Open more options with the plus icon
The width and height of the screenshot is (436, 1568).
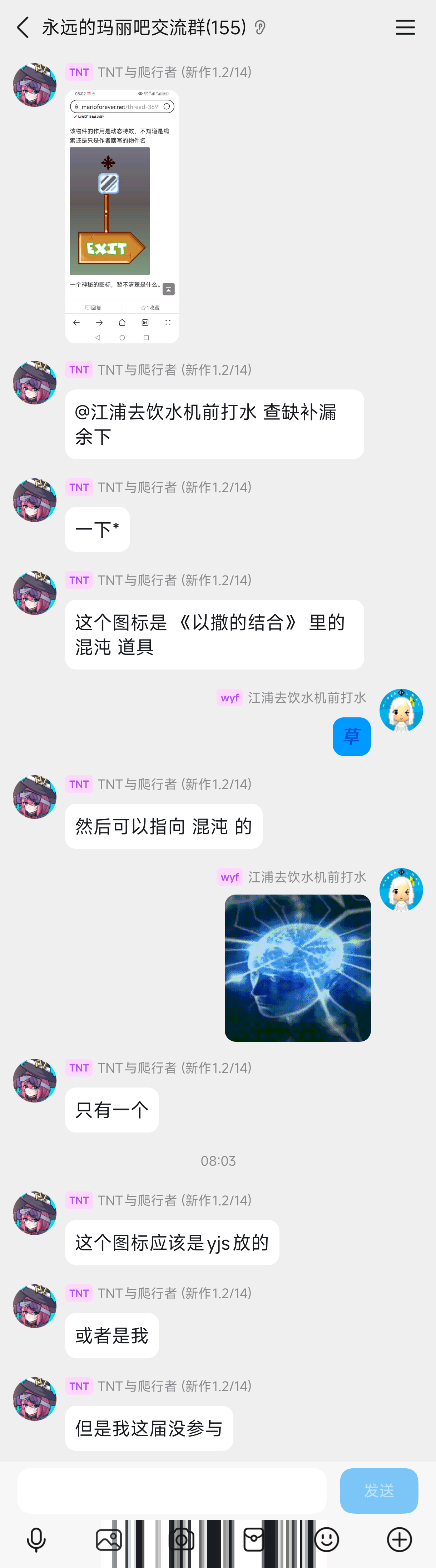coord(400,1539)
